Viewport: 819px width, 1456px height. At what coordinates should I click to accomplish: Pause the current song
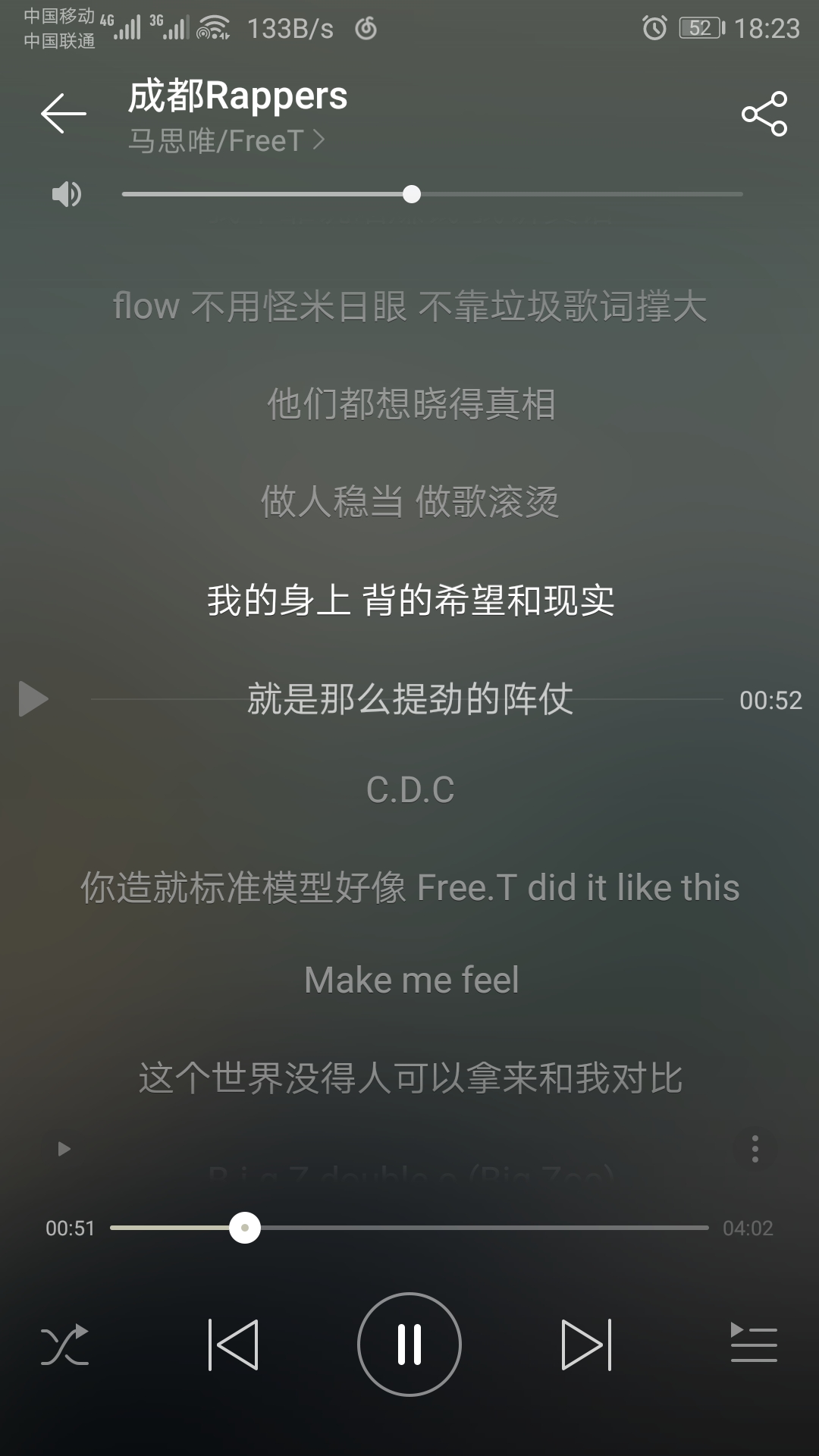click(409, 1345)
